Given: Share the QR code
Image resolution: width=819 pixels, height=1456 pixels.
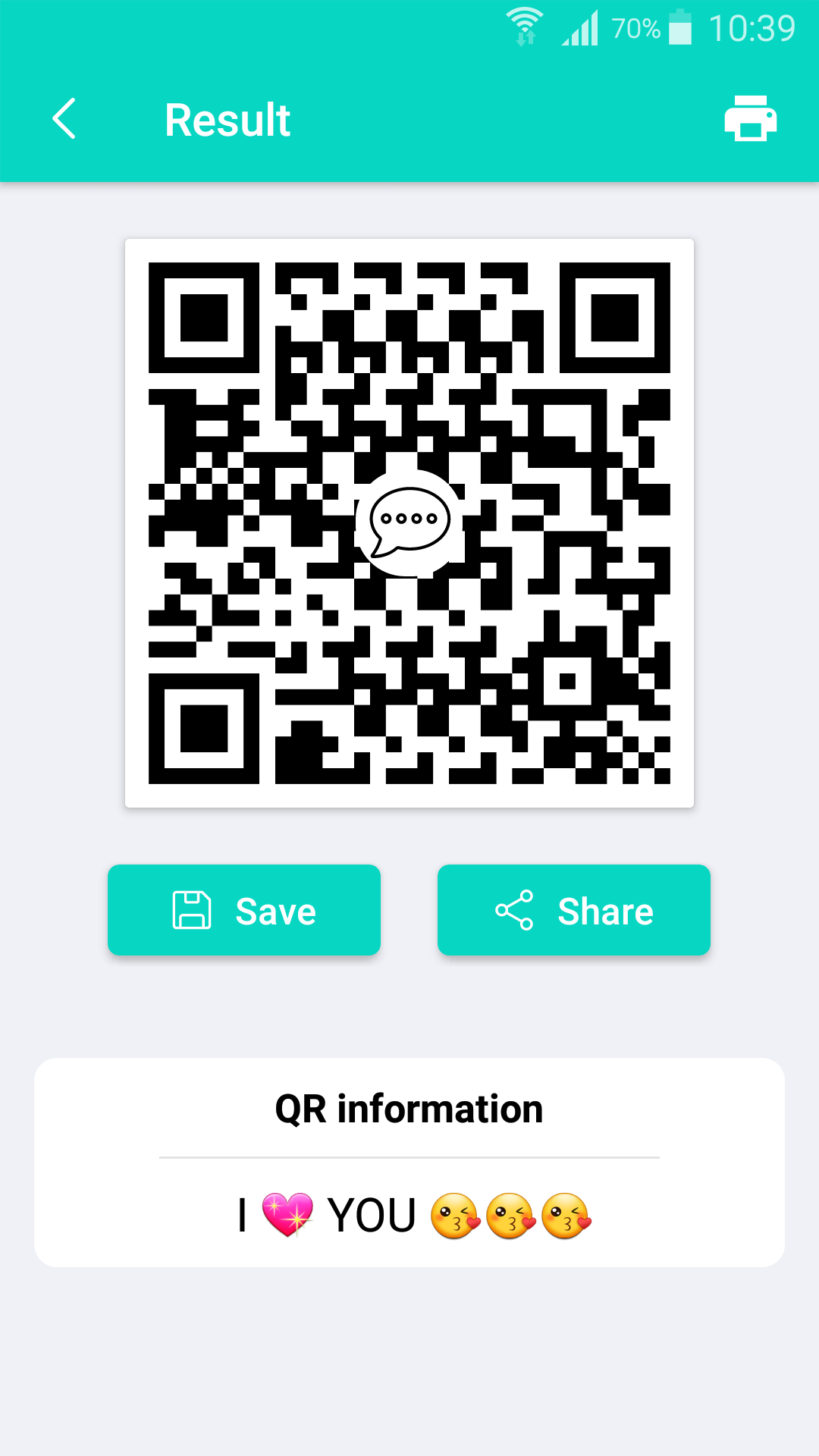Looking at the screenshot, I should coord(574,910).
